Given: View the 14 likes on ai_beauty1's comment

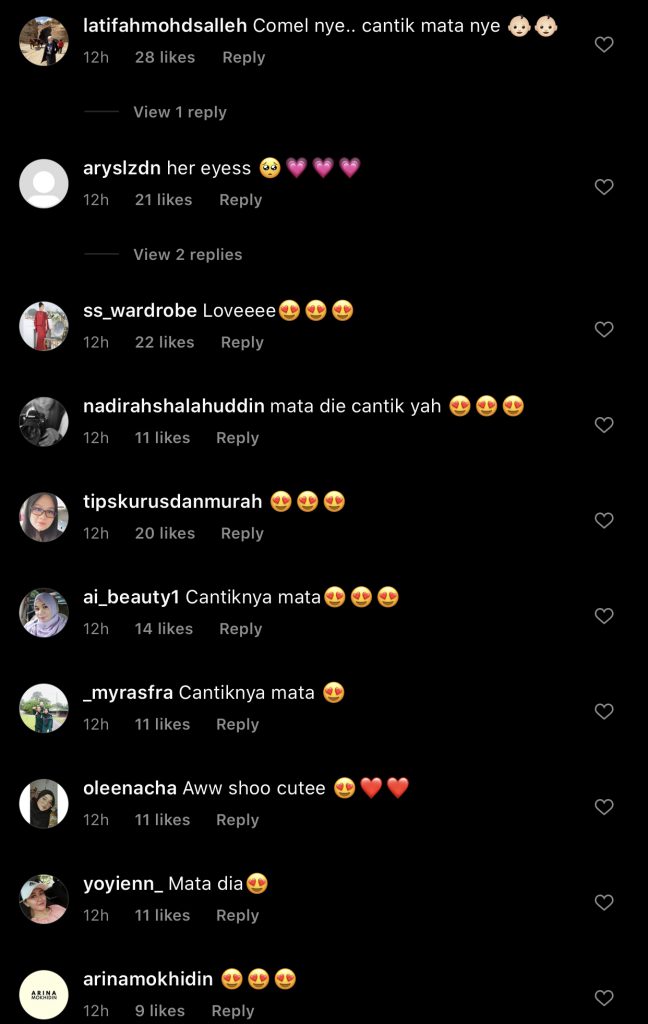Looking at the screenshot, I should click(x=164, y=629).
